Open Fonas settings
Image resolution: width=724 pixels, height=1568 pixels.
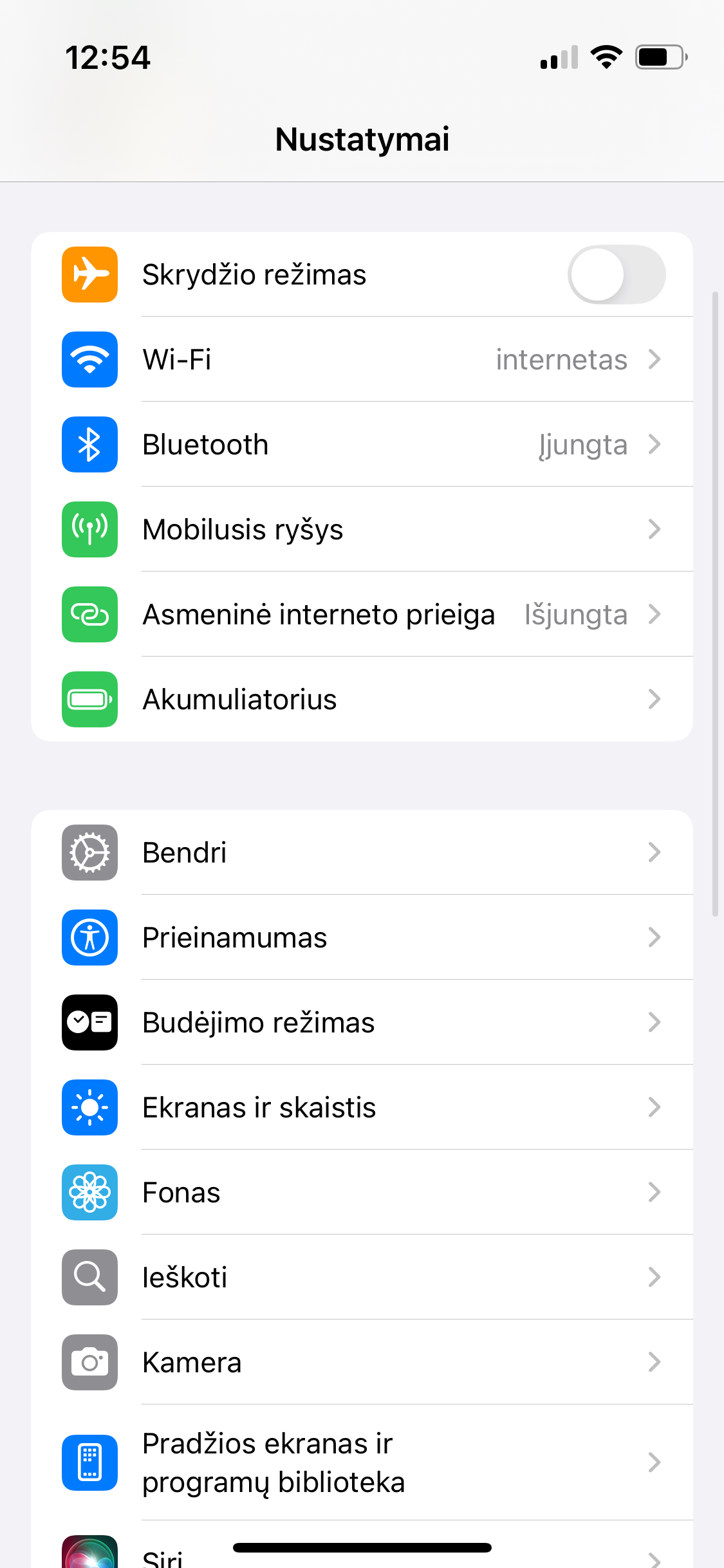tap(362, 1193)
